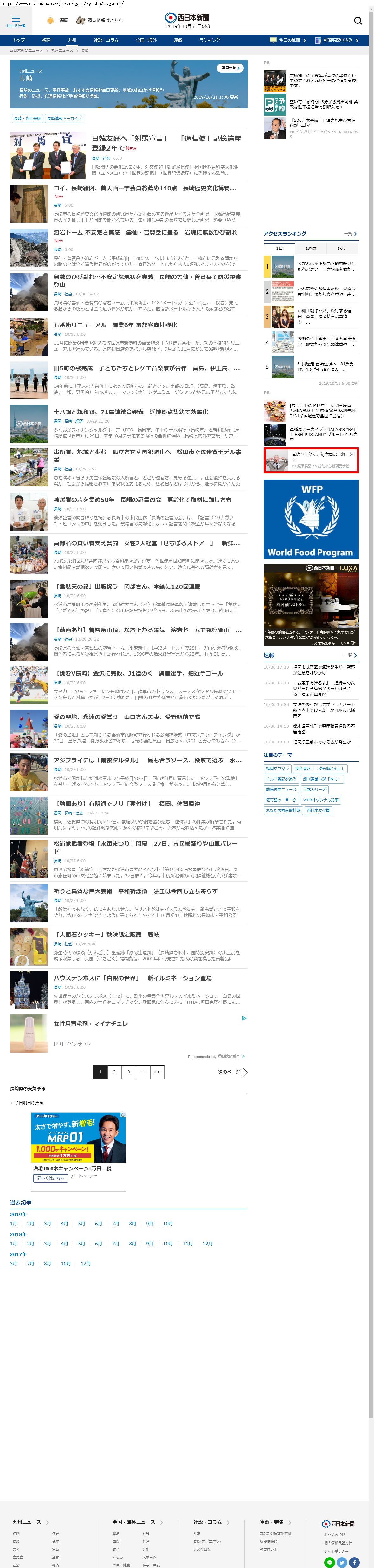Select the 長崎連載アーカイブ chip
Viewport: 374px width, 1568px height.
64,119
